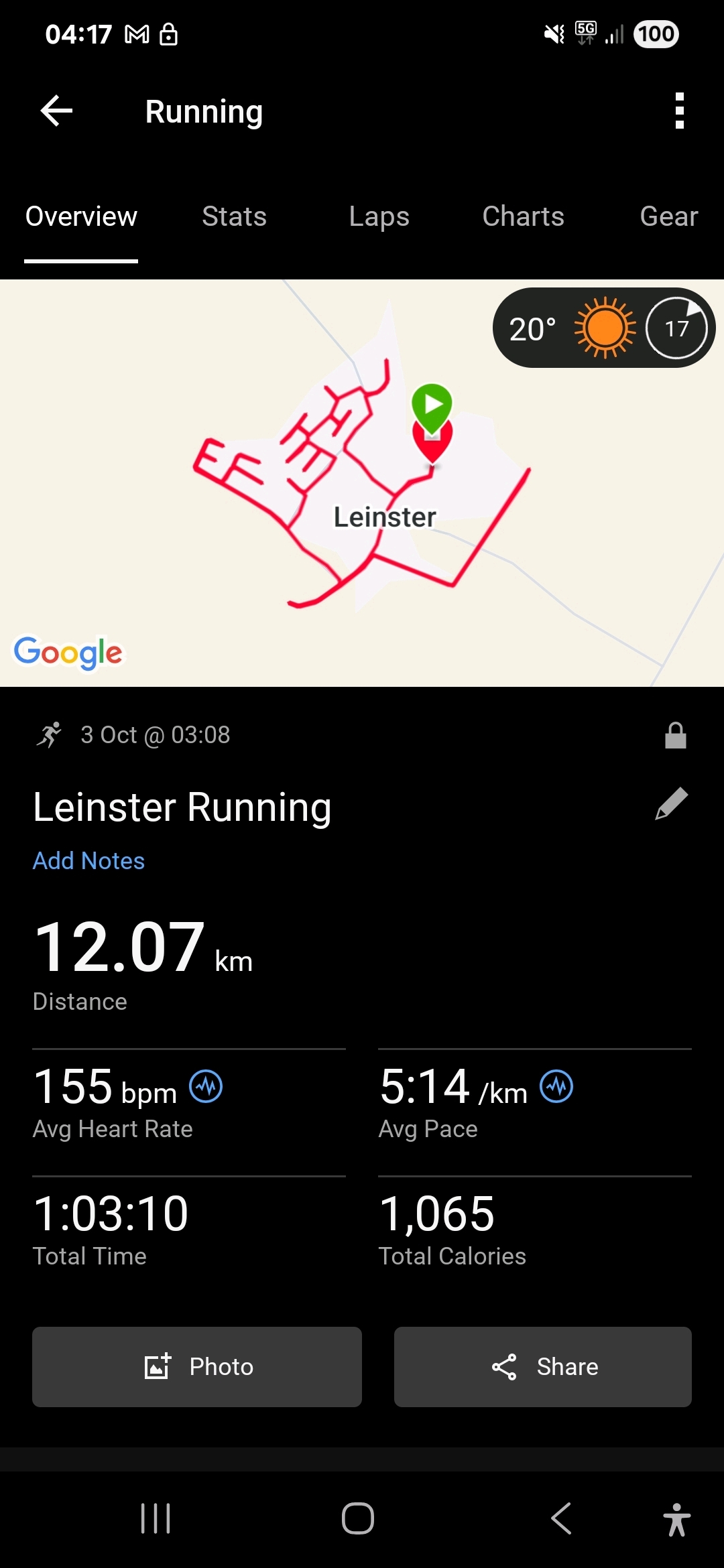Show avg pace insight icon

pos(556,1086)
